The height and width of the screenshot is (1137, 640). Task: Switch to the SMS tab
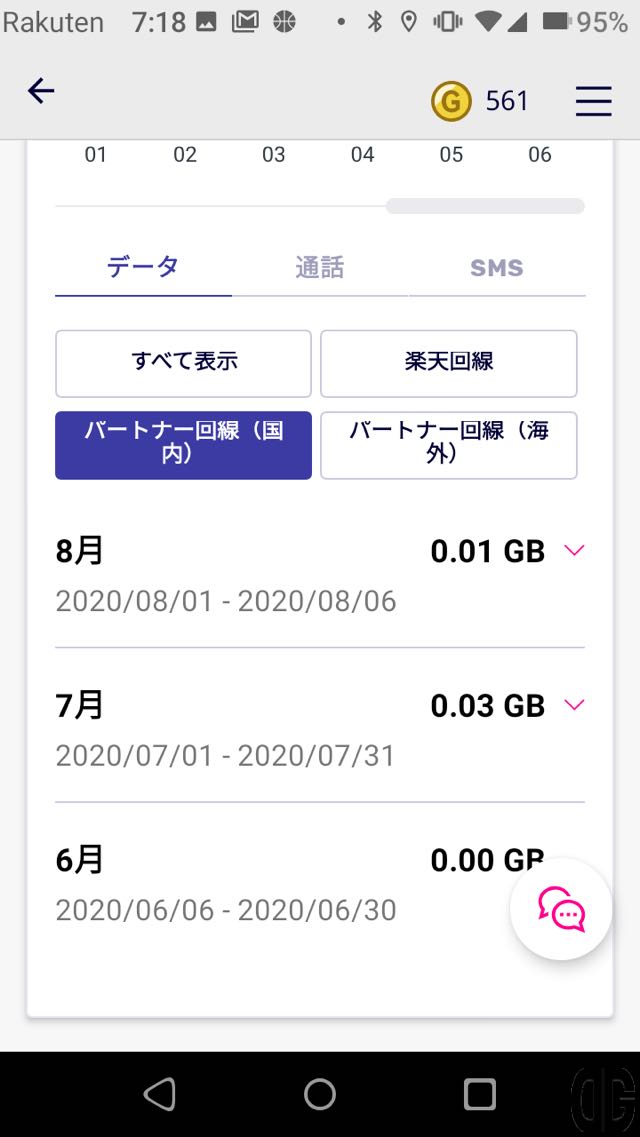point(496,268)
